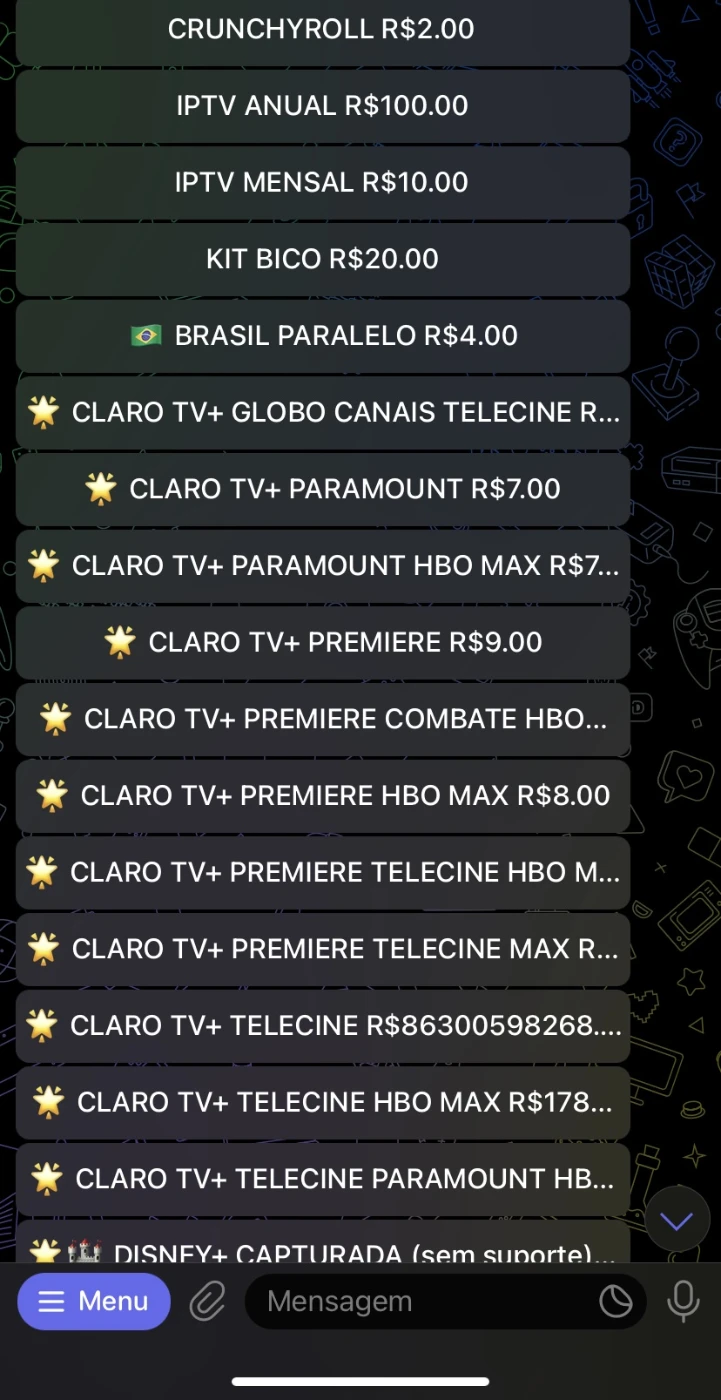
Task: Select KIT BICO R$20.00
Action: pyautogui.click(x=322, y=258)
